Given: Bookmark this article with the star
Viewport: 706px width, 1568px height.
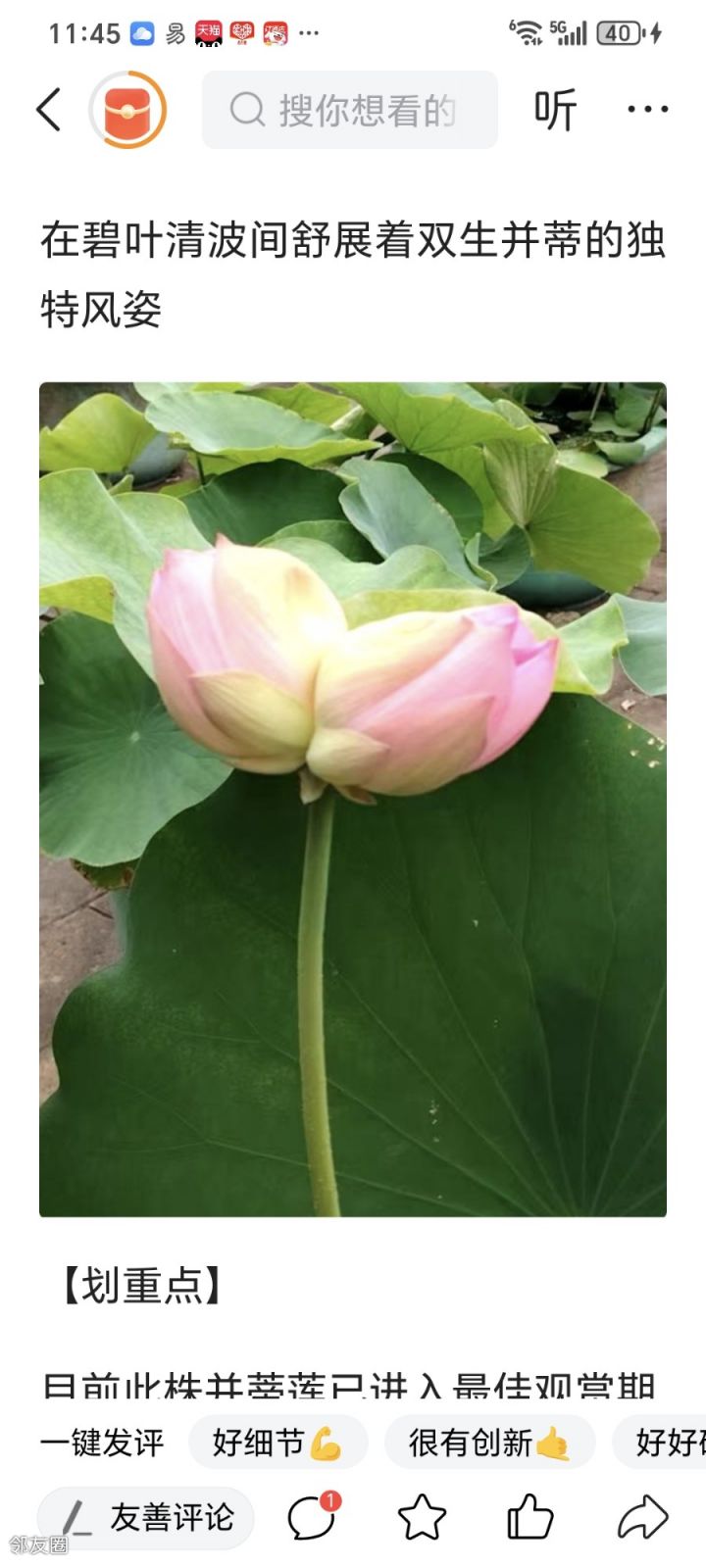Looking at the screenshot, I should click(x=422, y=1518).
